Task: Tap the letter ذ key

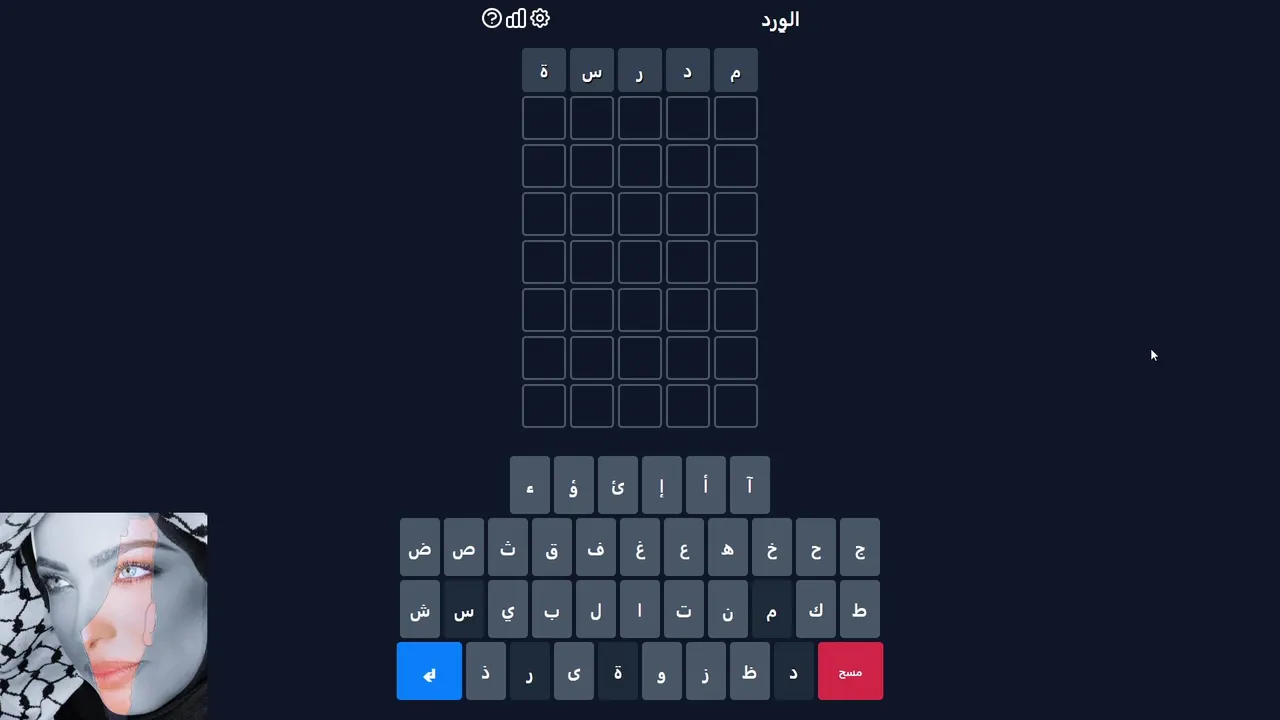Action: (486, 671)
